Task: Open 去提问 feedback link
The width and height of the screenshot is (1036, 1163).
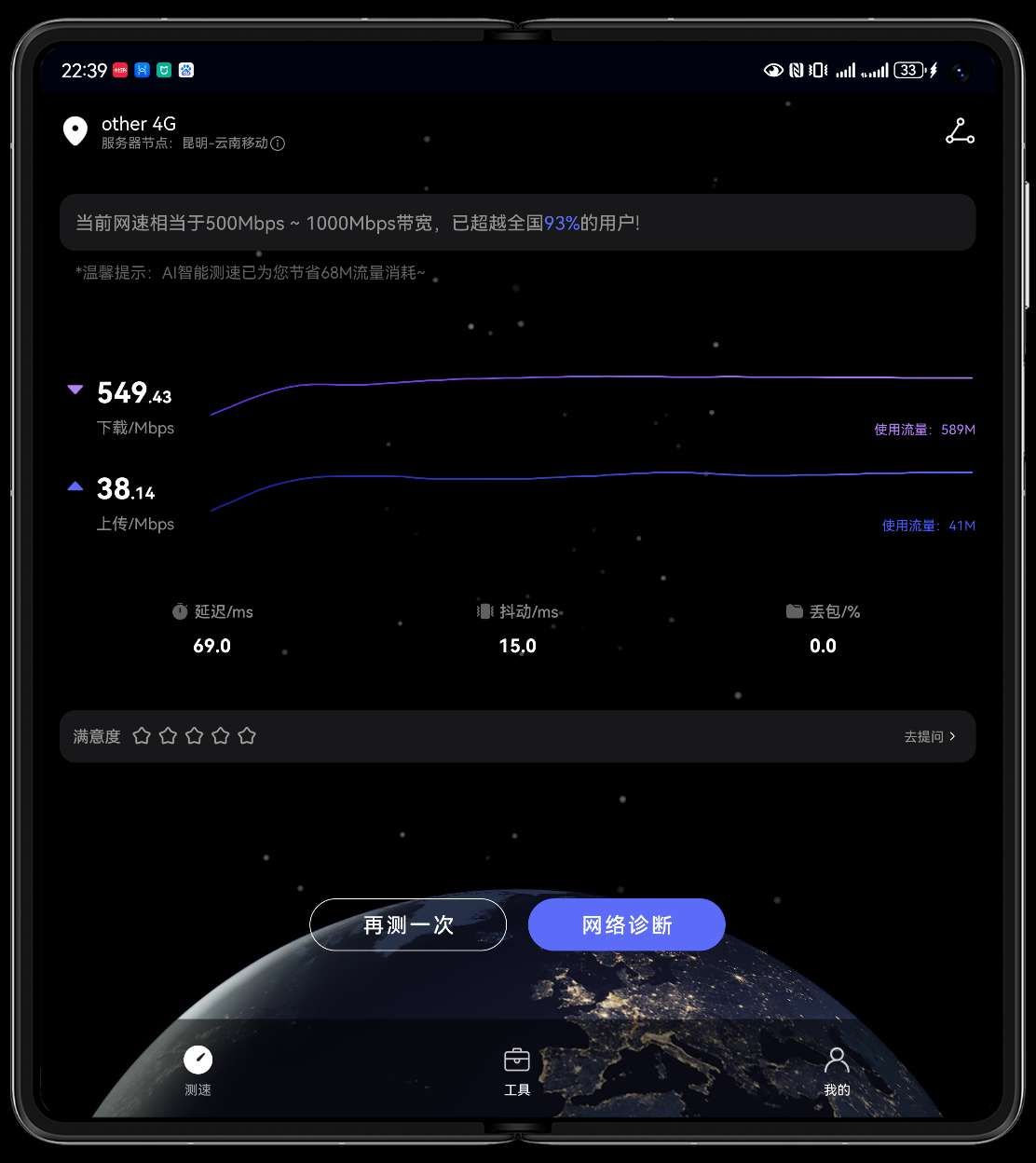Action: tap(929, 736)
